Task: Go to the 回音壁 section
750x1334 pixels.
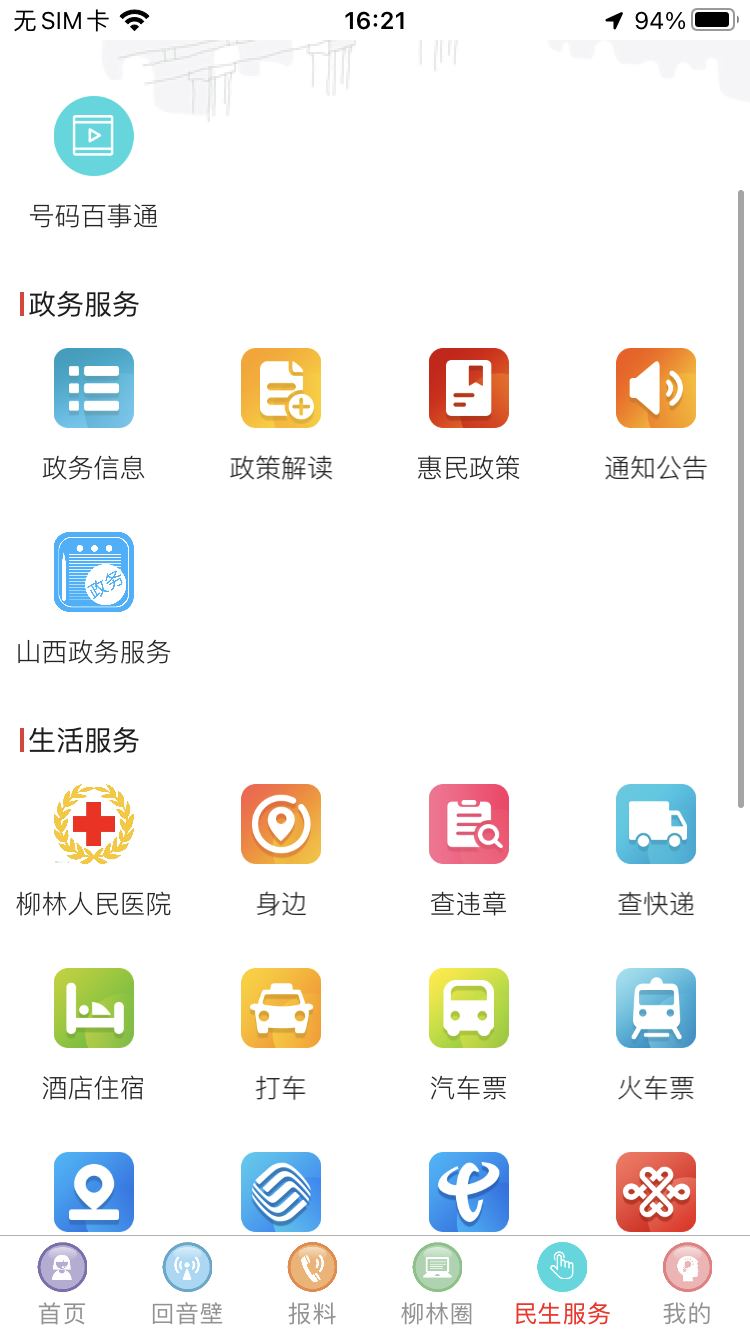Action: coord(187,1285)
